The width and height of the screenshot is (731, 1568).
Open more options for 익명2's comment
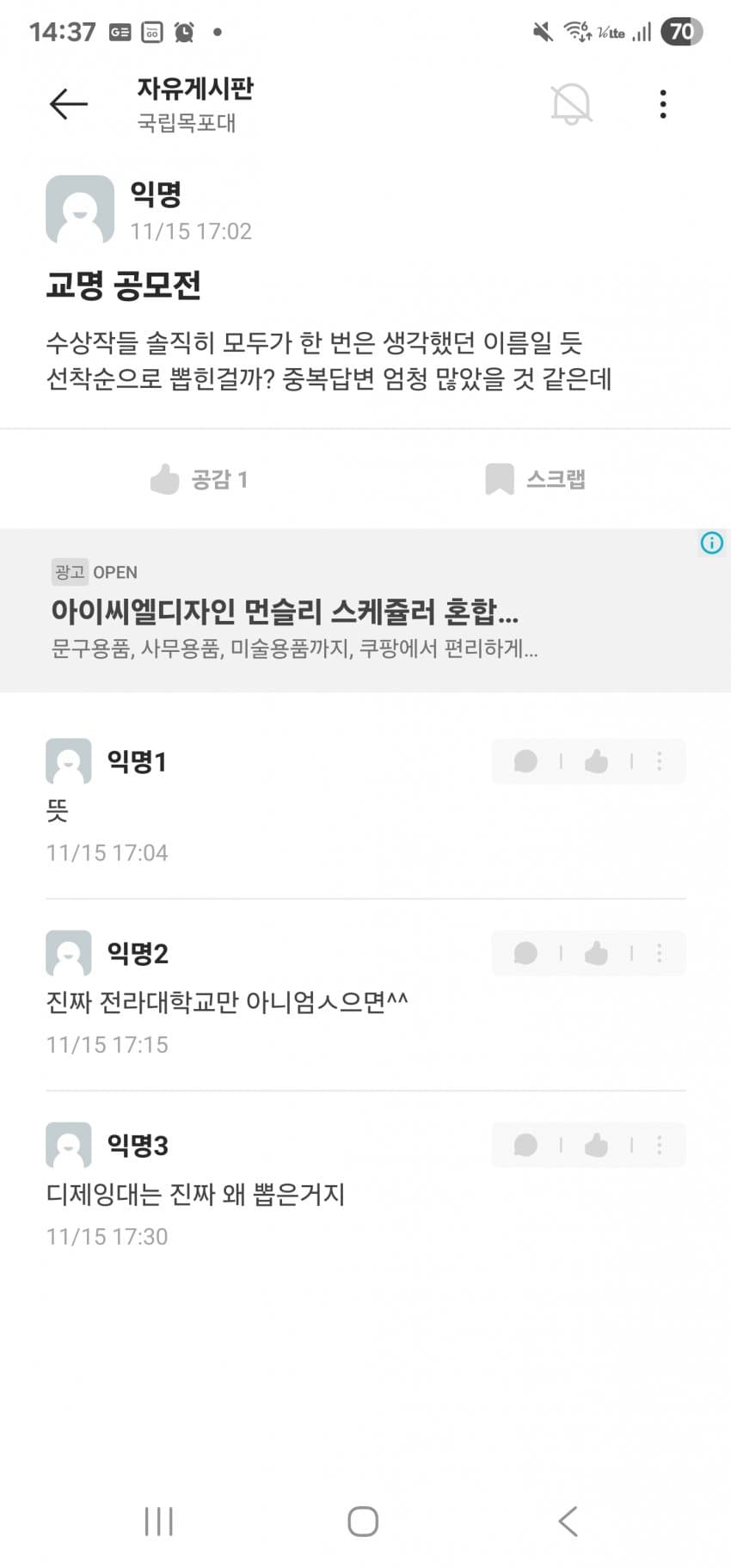[x=660, y=953]
